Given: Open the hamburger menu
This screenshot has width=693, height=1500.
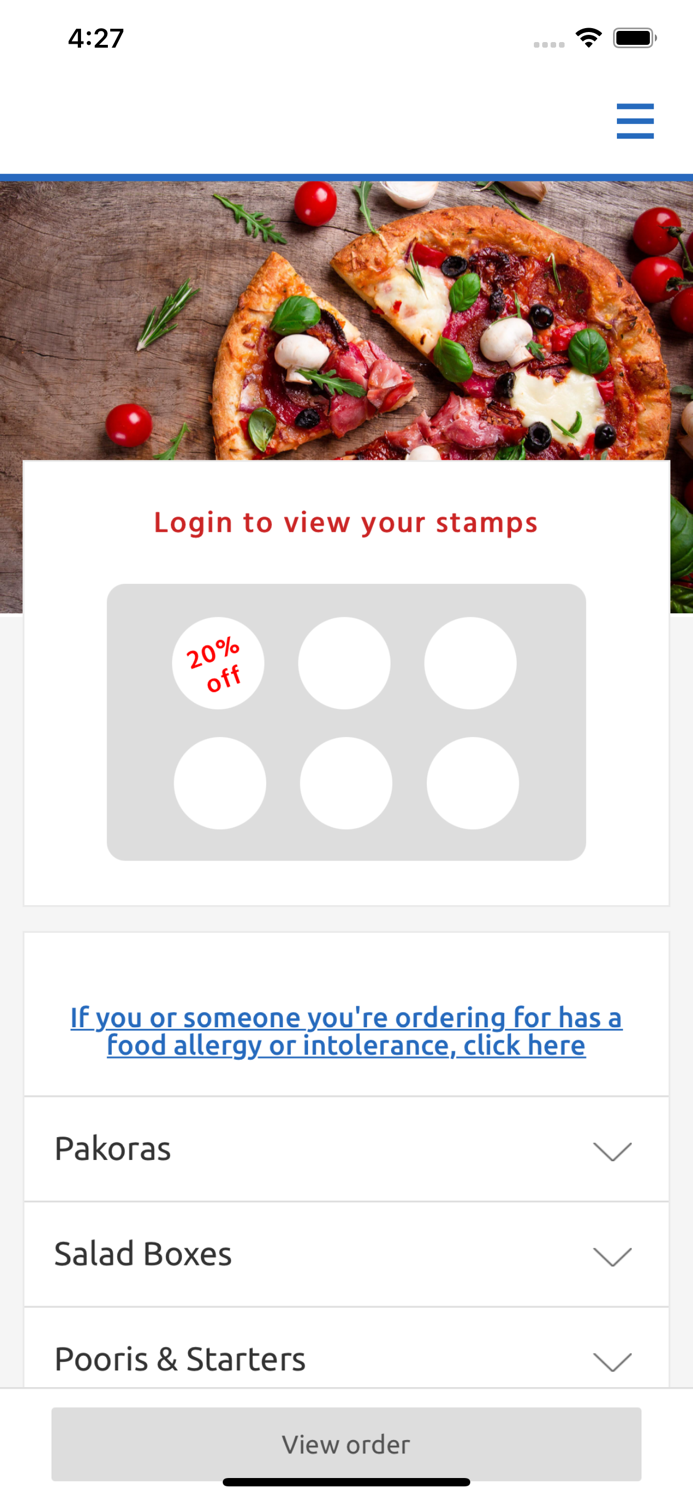Looking at the screenshot, I should tap(635, 121).
